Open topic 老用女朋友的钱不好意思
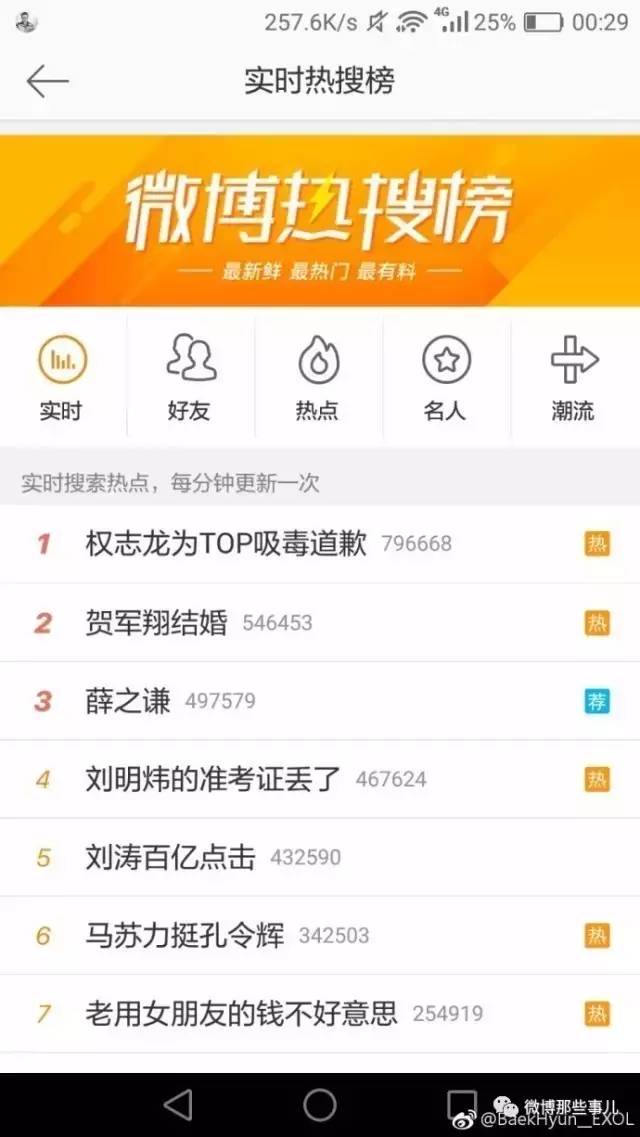Image resolution: width=640 pixels, height=1137 pixels. (x=241, y=1013)
